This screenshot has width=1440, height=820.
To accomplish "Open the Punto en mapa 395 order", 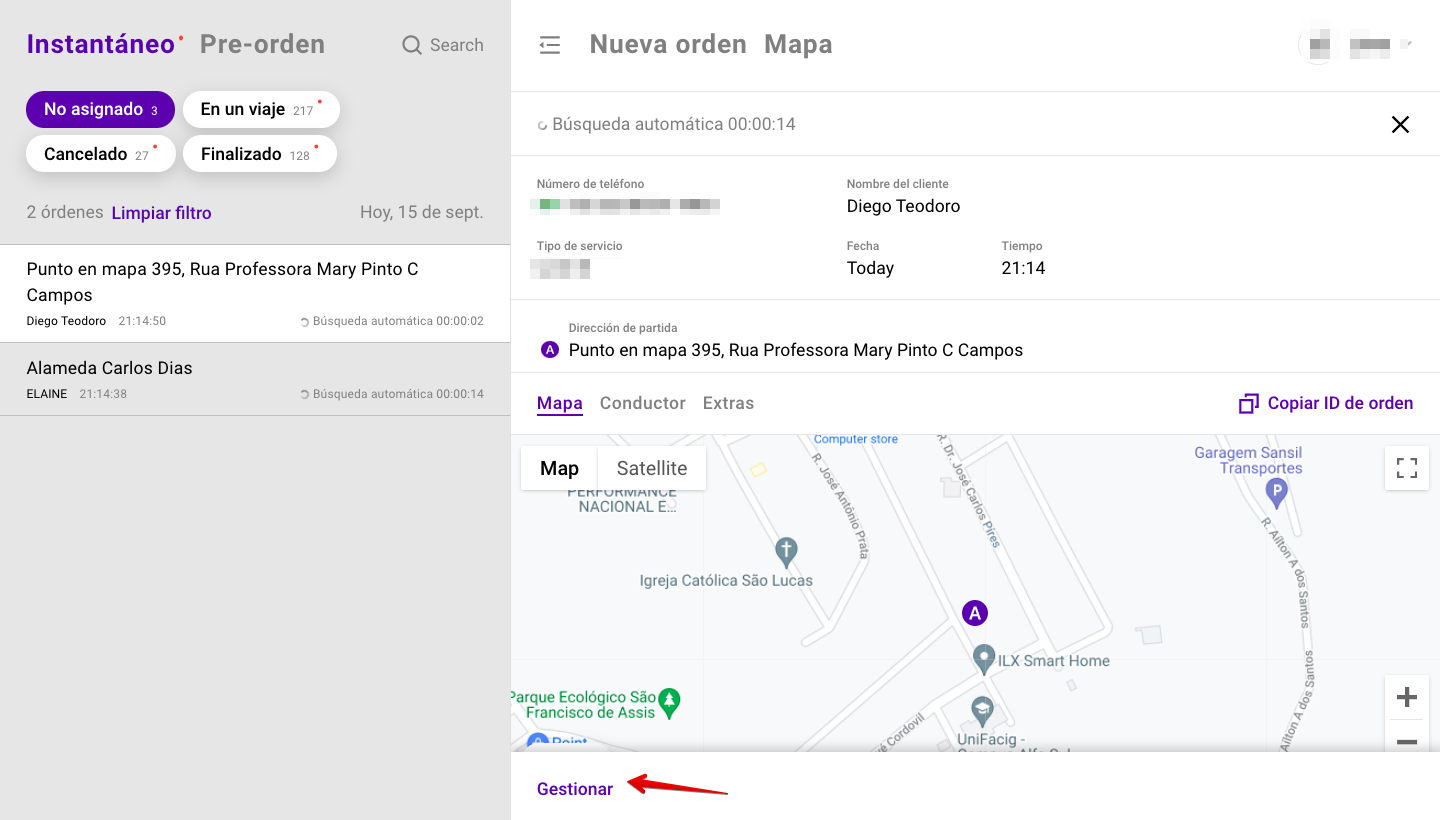I will (x=255, y=294).
